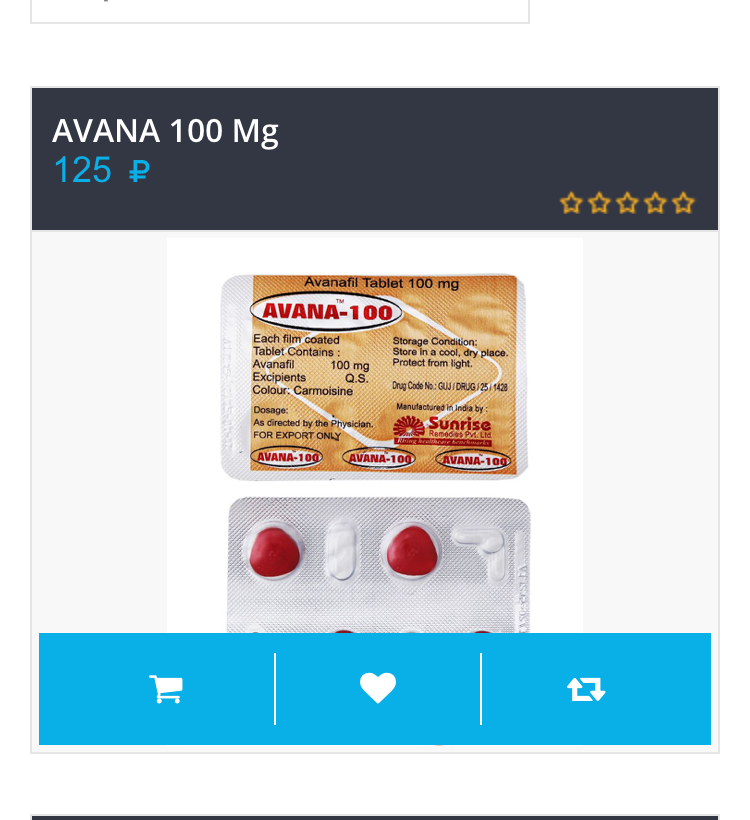Viewport: 750px width, 820px height.
Task: Select the fifth gold star
Action: [683, 203]
